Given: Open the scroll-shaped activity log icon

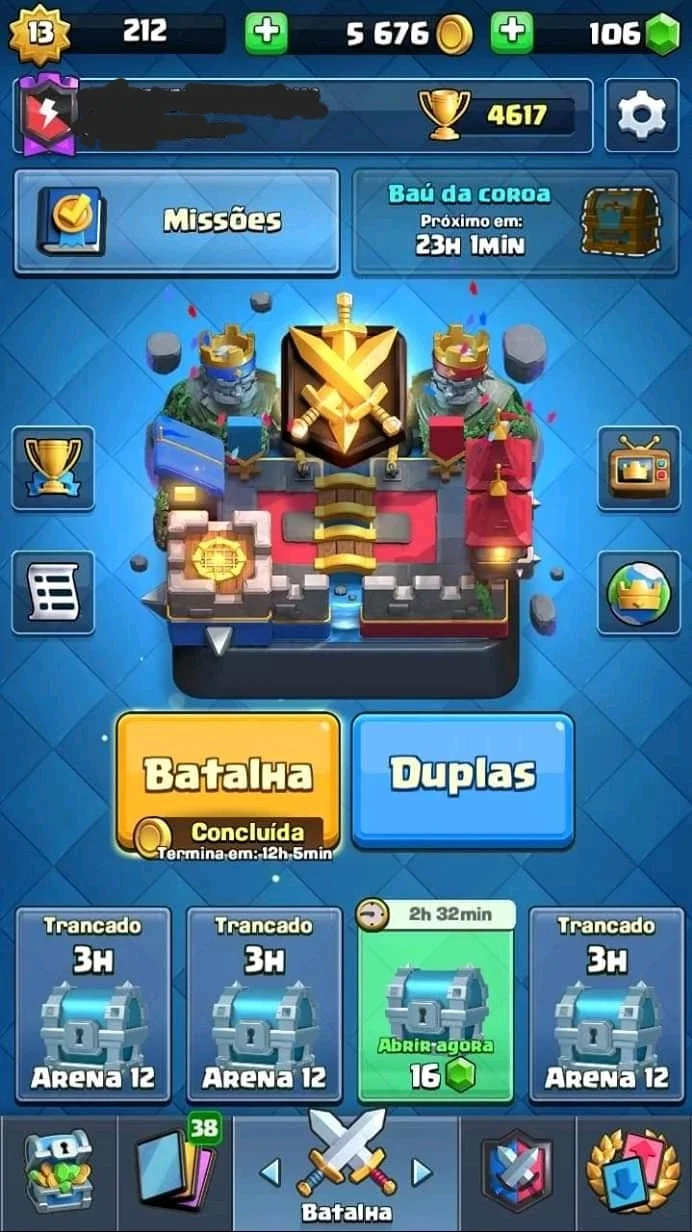Looking at the screenshot, I should (x=53, y=592).
